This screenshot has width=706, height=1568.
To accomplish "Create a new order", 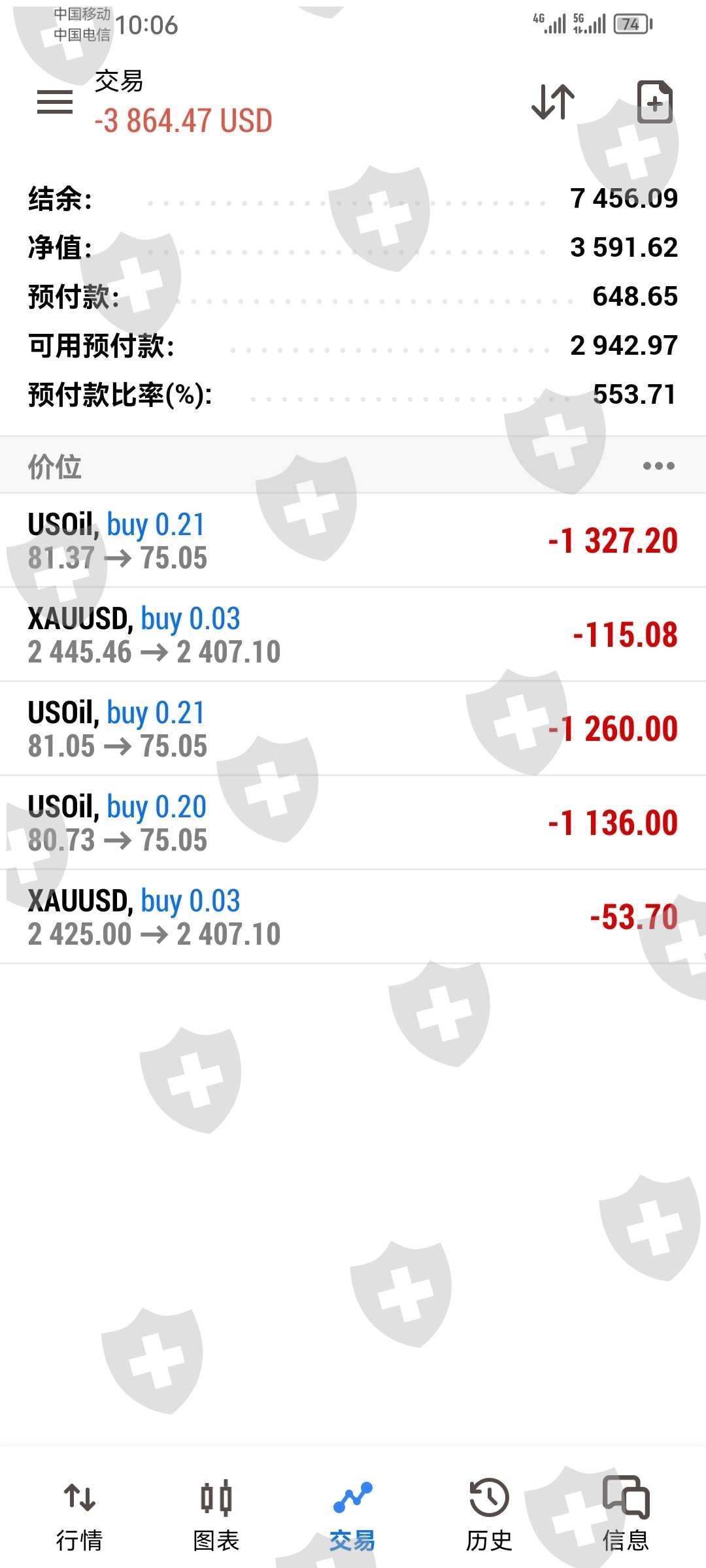I will (654, 102).
